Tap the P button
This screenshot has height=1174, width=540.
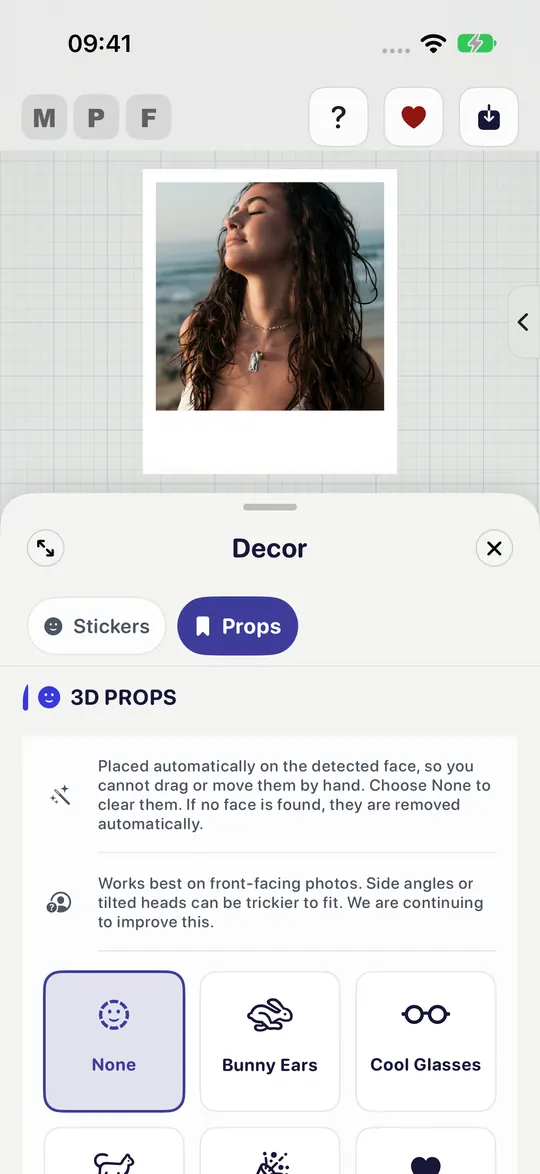point(96,118)
